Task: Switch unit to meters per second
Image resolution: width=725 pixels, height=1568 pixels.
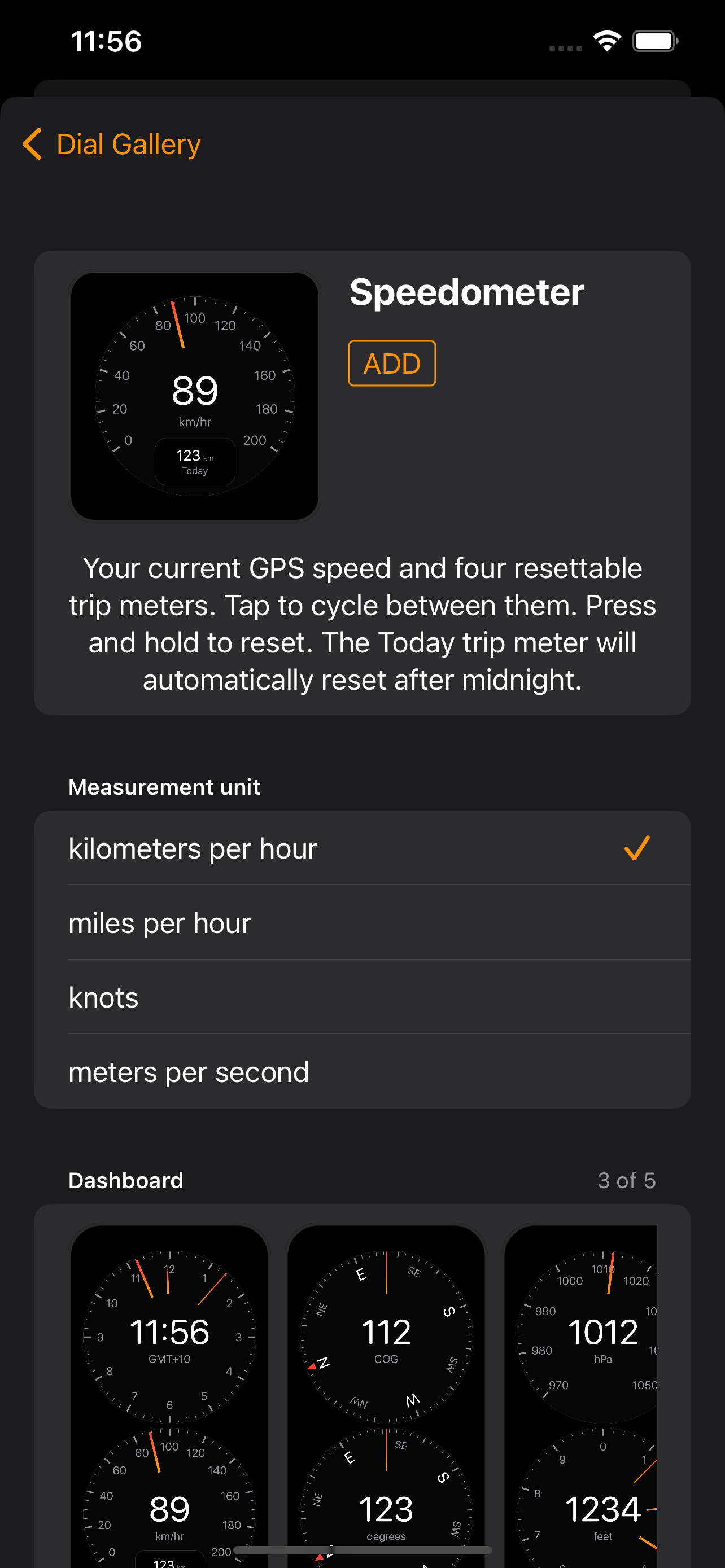Action: 361,1072
